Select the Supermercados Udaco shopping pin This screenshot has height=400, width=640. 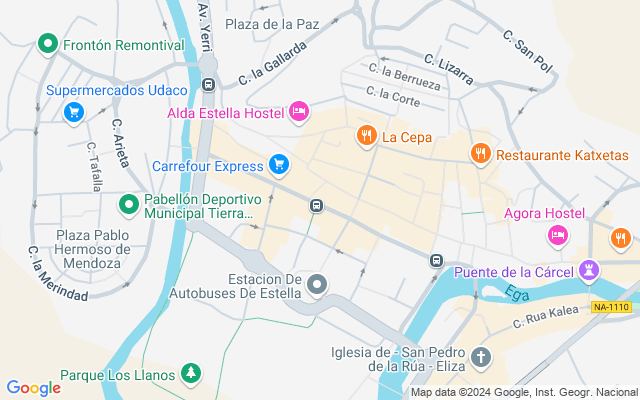point(74,112)
